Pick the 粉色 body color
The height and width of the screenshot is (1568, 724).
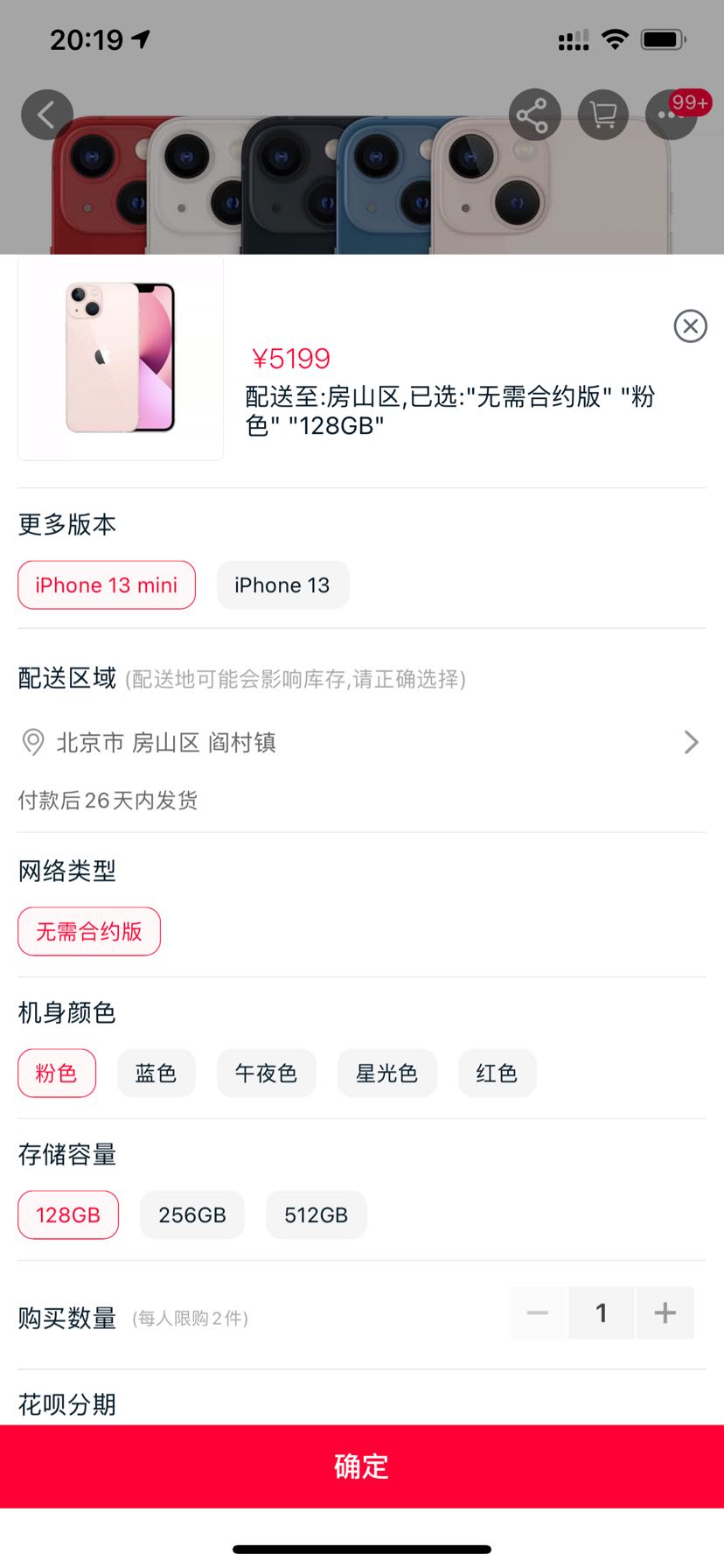pyautogui.click(x=57, y=1074)
